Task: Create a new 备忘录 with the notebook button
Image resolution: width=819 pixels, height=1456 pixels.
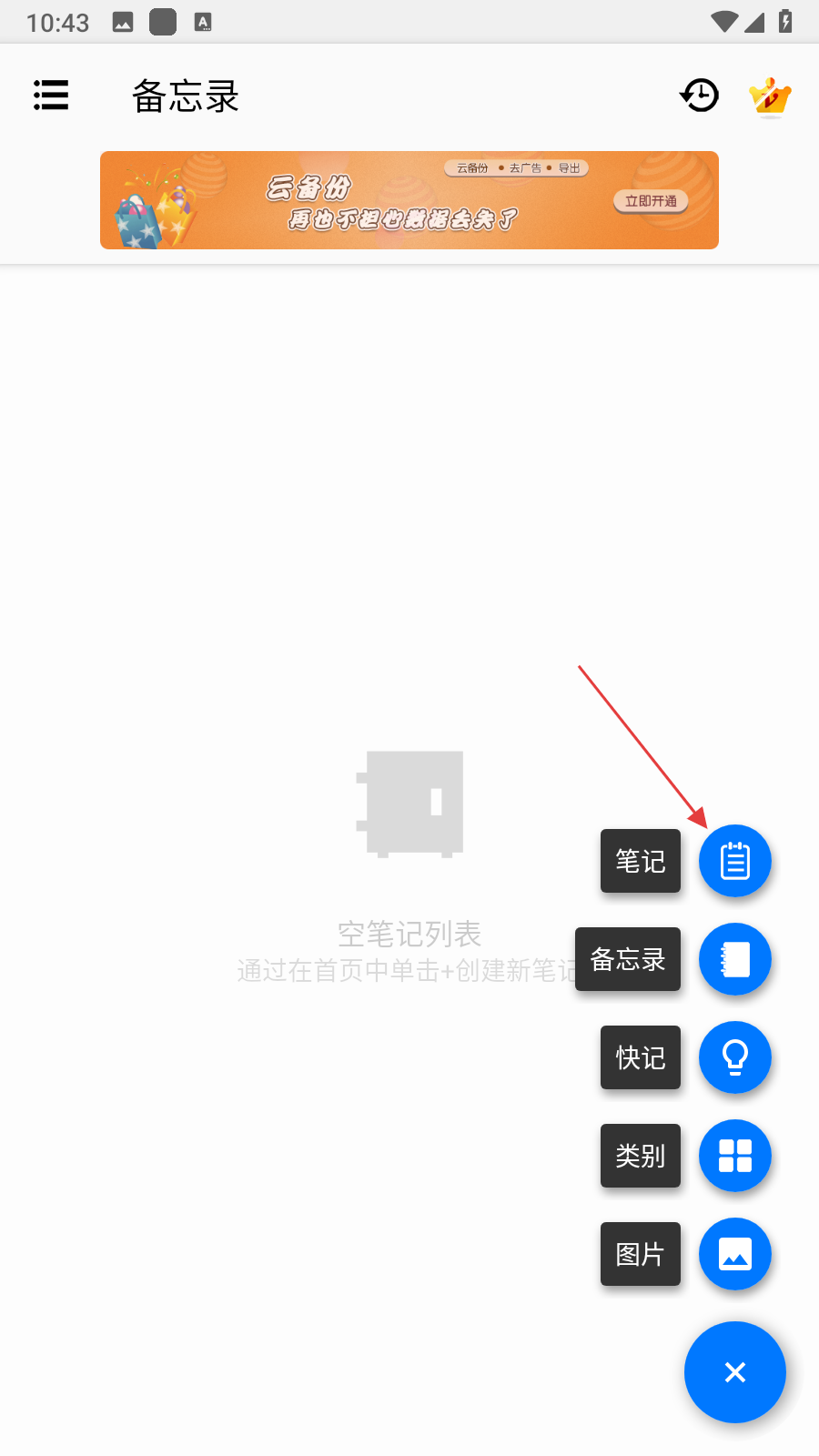Action: click(734, 959)
